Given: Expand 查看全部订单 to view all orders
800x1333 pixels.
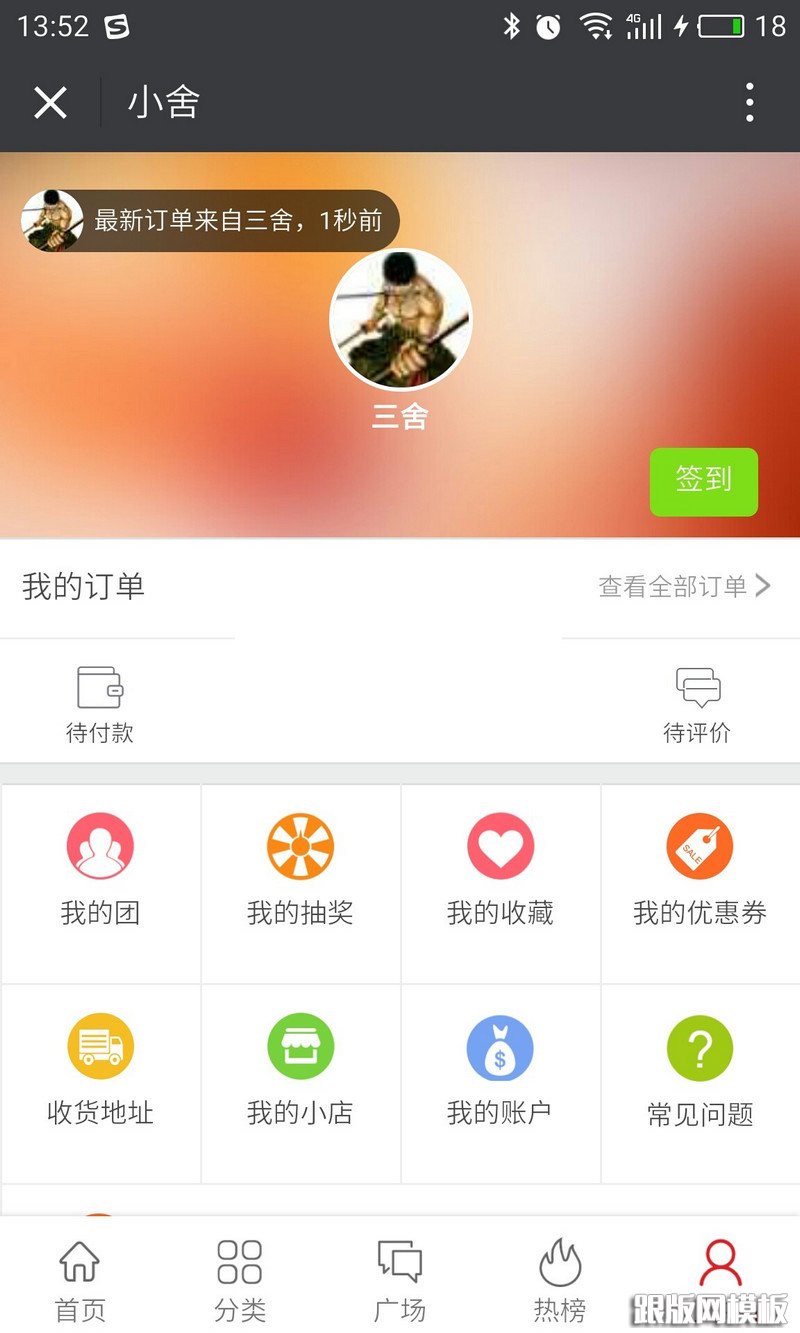Looking at the screenshot, I should click(680, 589).
